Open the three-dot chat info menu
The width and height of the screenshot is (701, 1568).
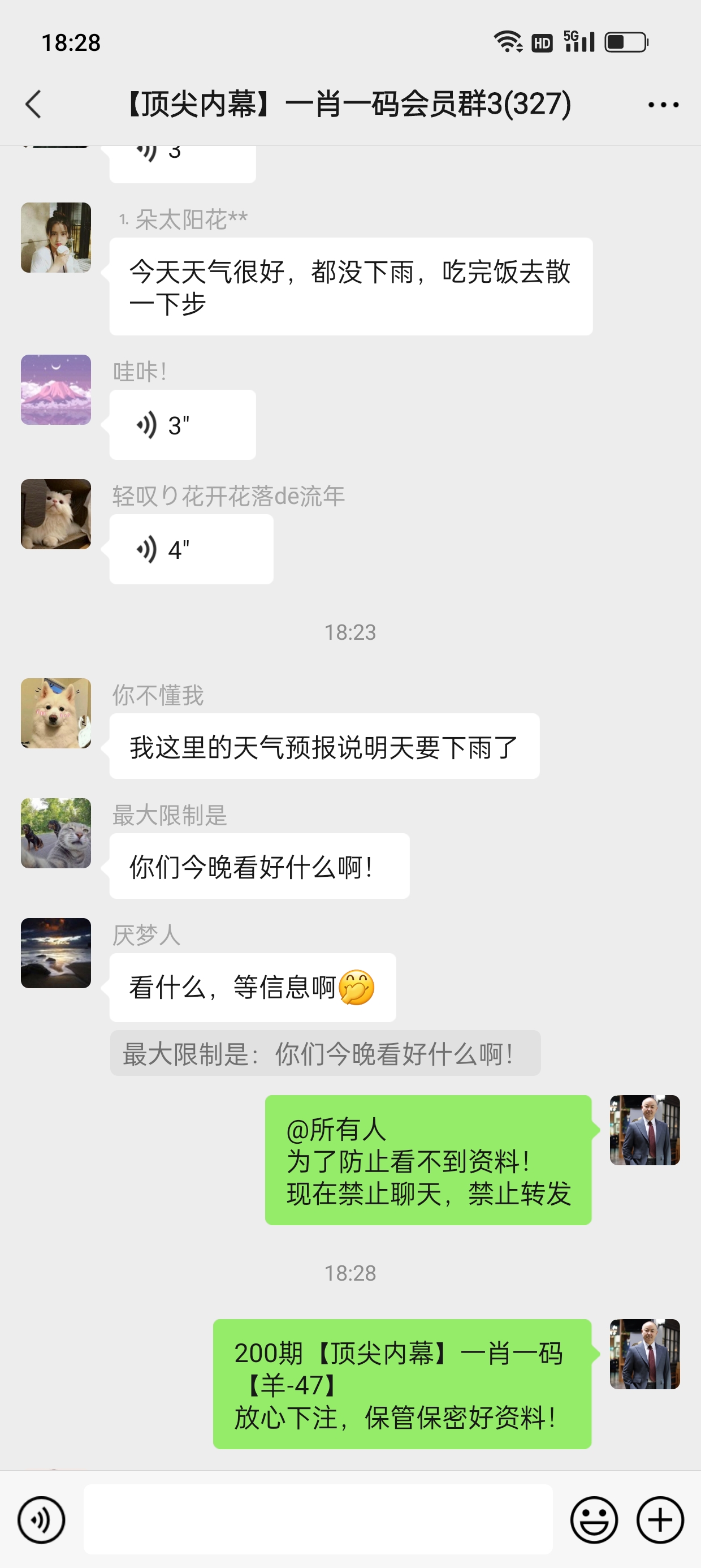tap(663, 105)
